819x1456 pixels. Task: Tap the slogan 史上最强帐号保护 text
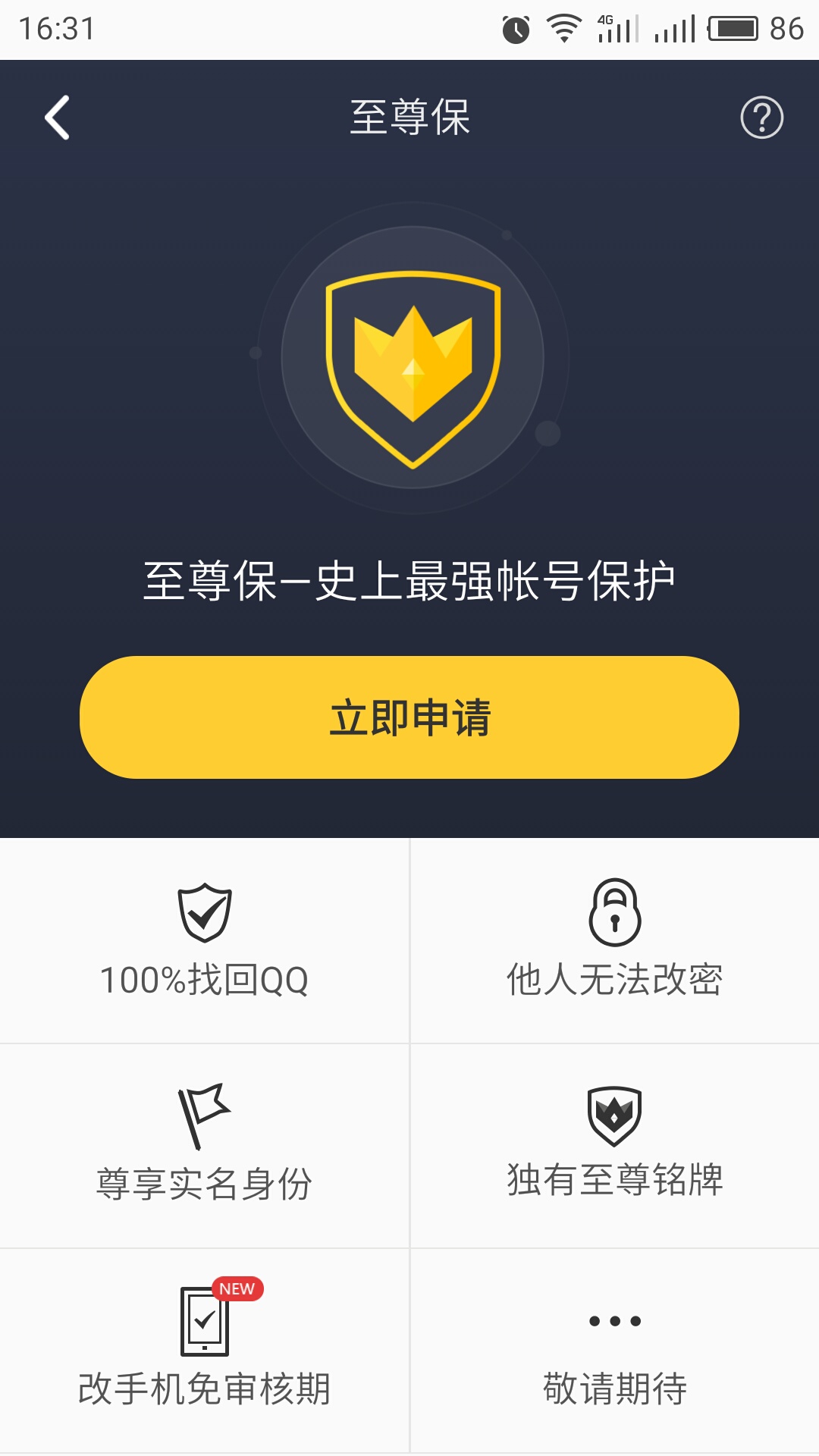[409, 578]
